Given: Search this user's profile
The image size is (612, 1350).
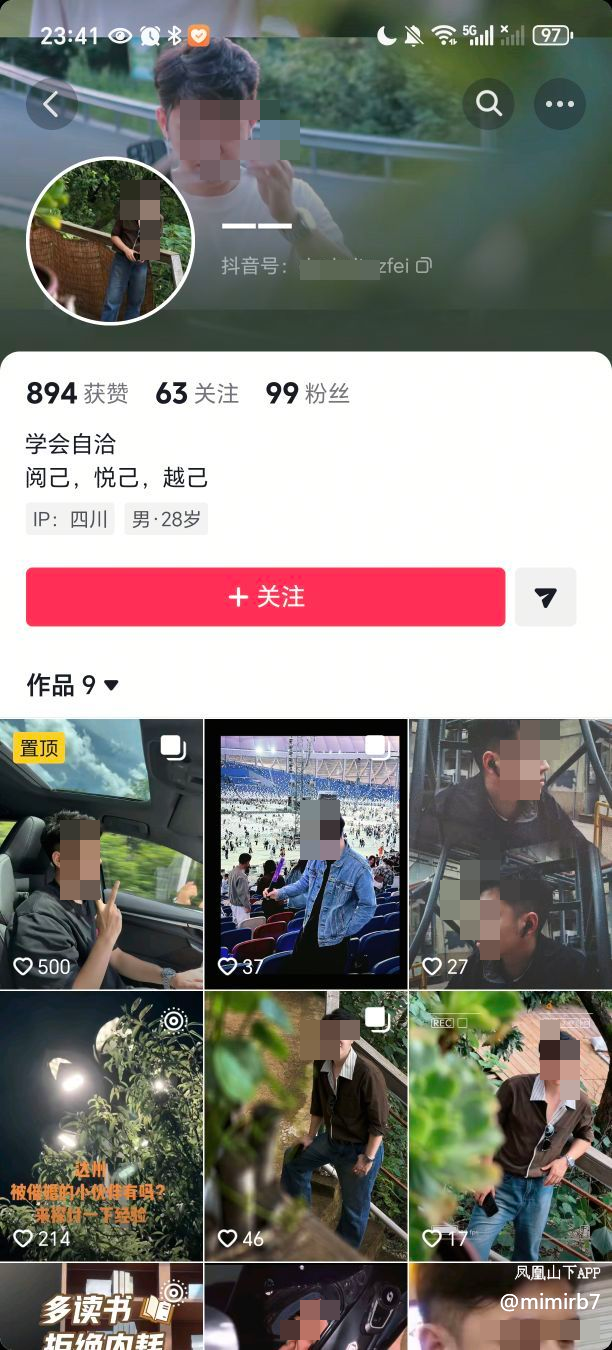Looking at the screenshot, I should 489,104.
